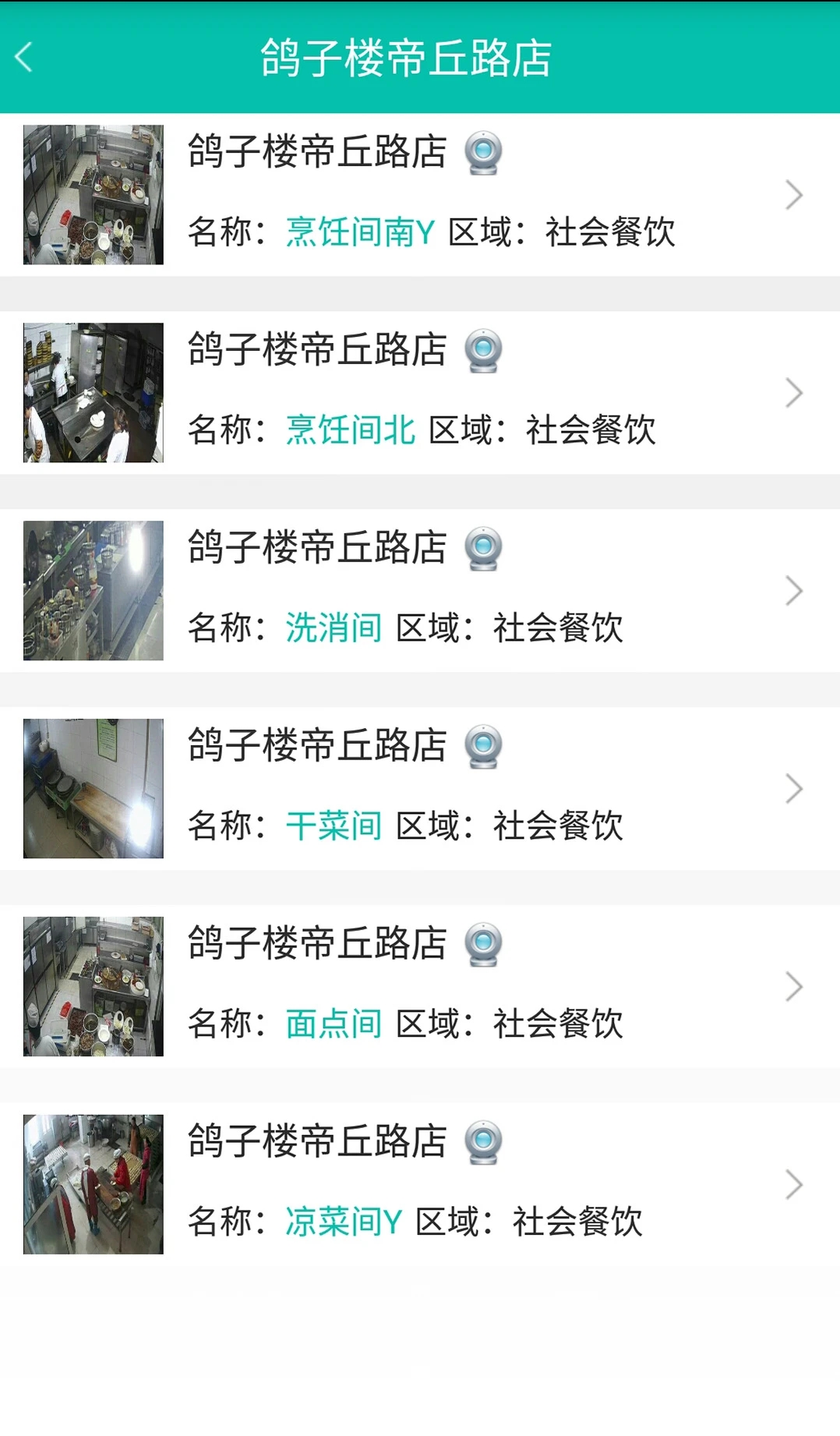Click the camera icon next to 面点间
This screenshot has width=840, height=1436.
(x=484, y=946)
